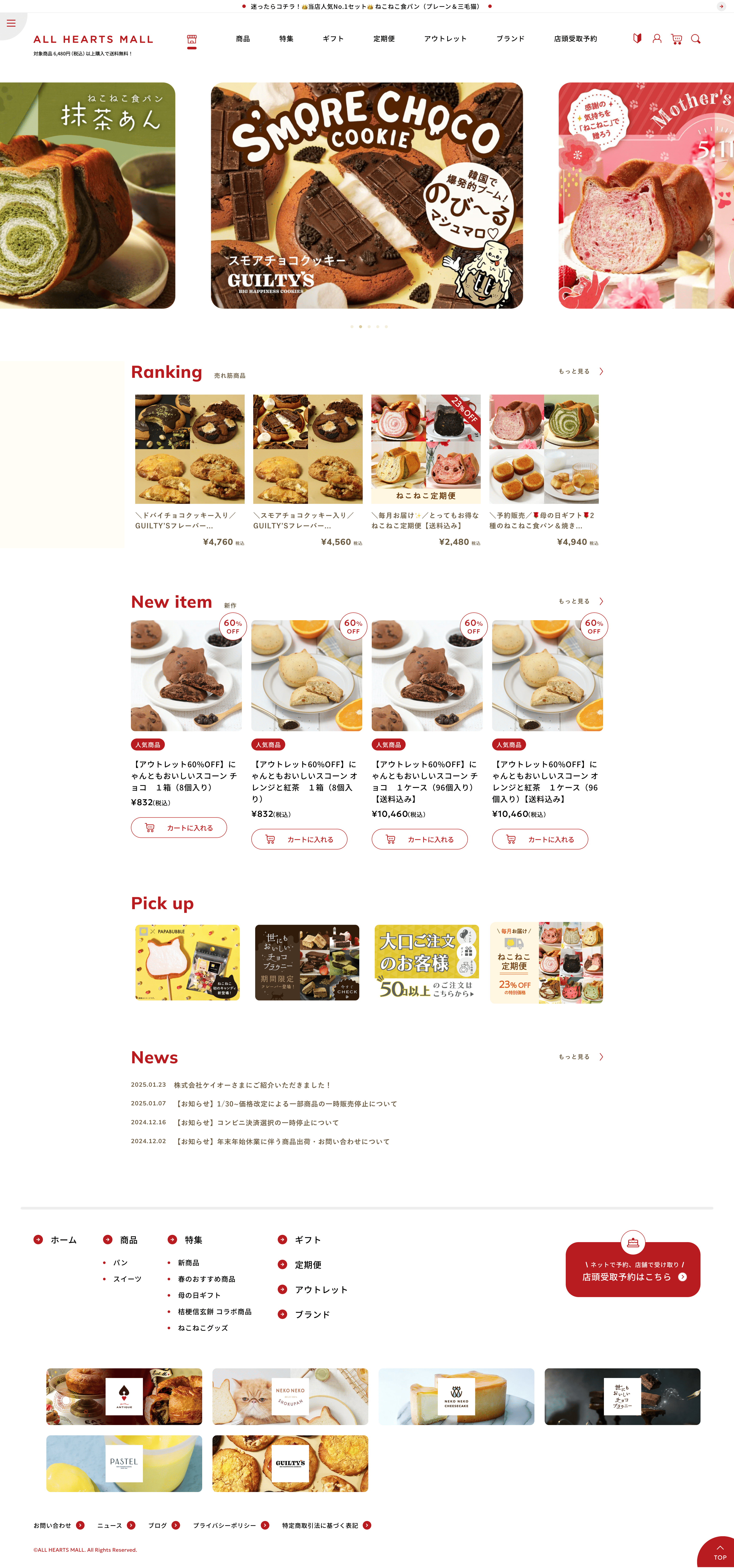Screen dimensions: 734x1568
Task: Add the チョコ 1箱(8個入り) scone to cart
Action: click(179, 828)
